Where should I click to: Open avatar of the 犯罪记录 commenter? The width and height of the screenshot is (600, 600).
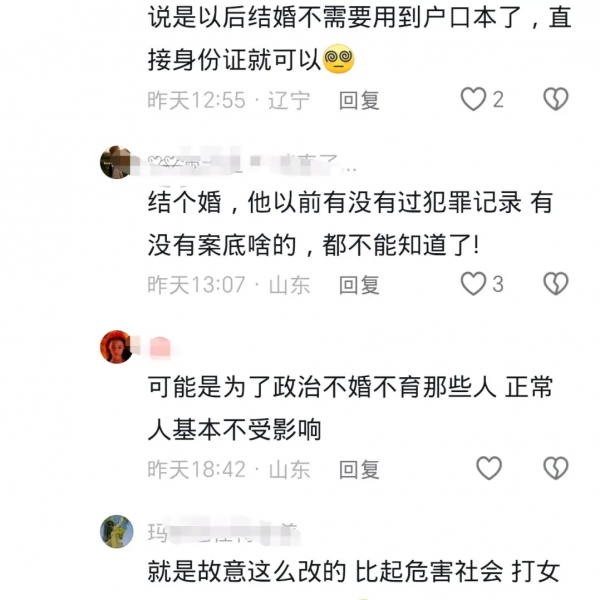pos(117,161)
